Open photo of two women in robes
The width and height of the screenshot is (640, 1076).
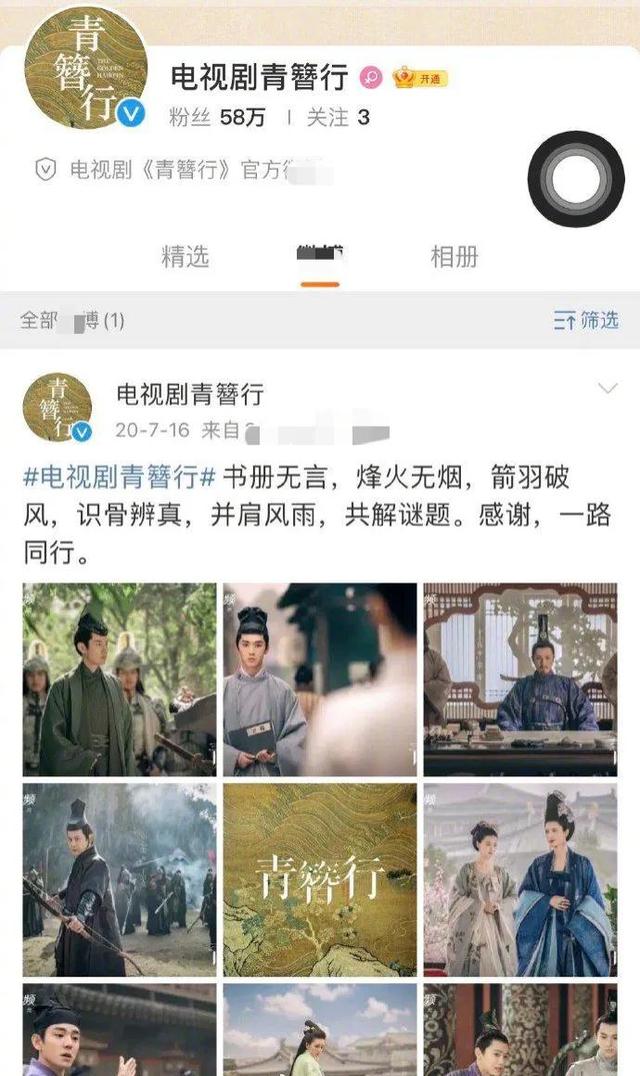(520, 880)
